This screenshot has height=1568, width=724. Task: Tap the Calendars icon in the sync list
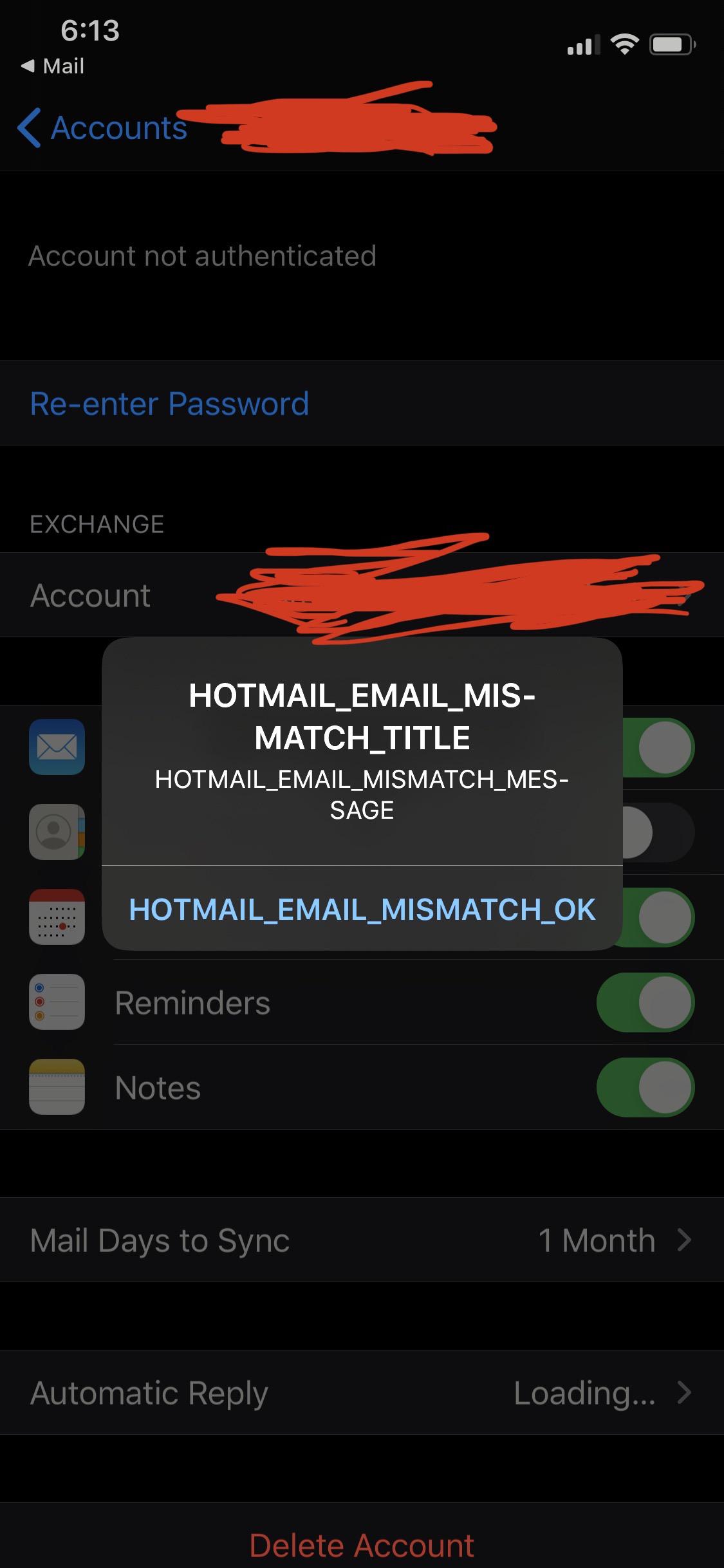57,917
